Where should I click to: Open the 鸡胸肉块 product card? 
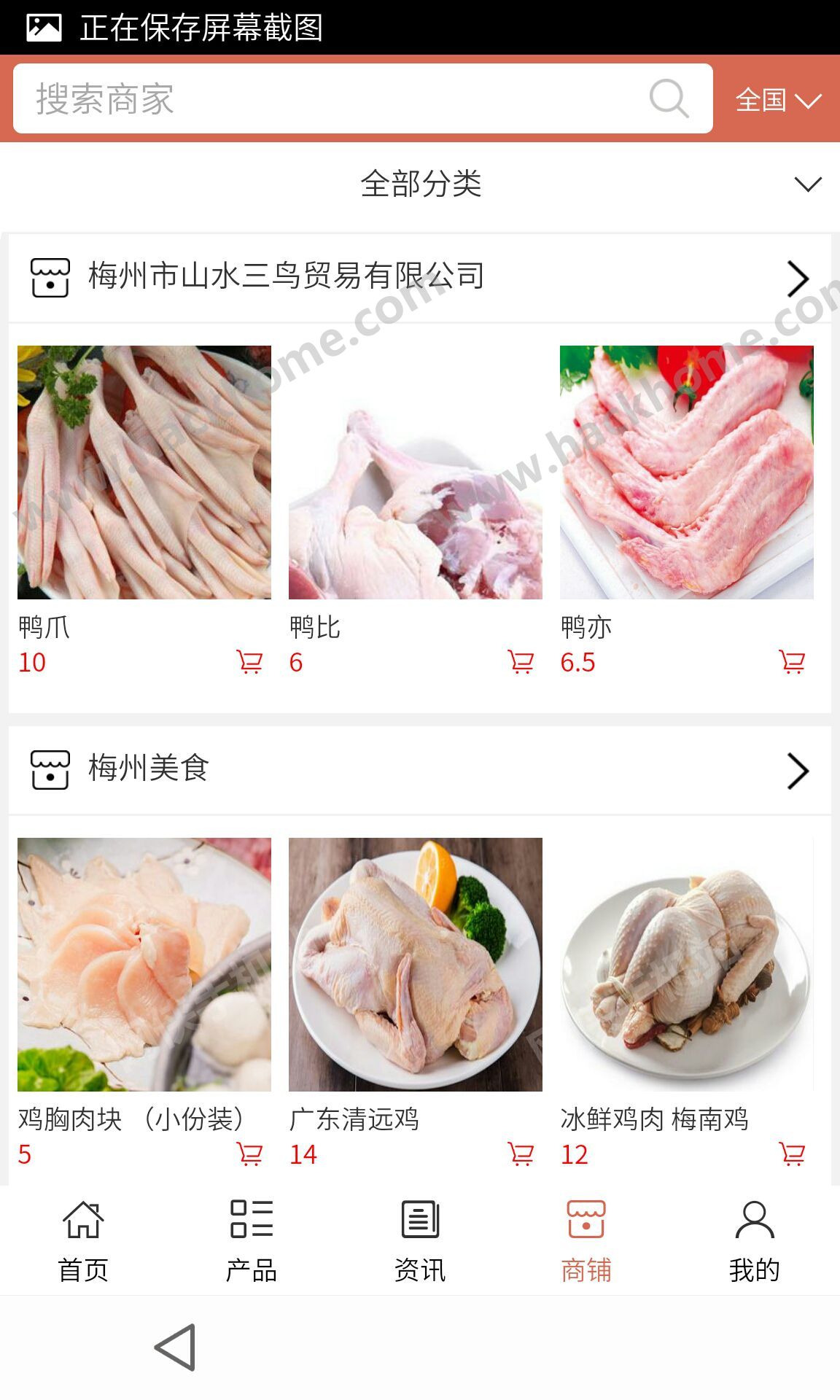(144, 964)
